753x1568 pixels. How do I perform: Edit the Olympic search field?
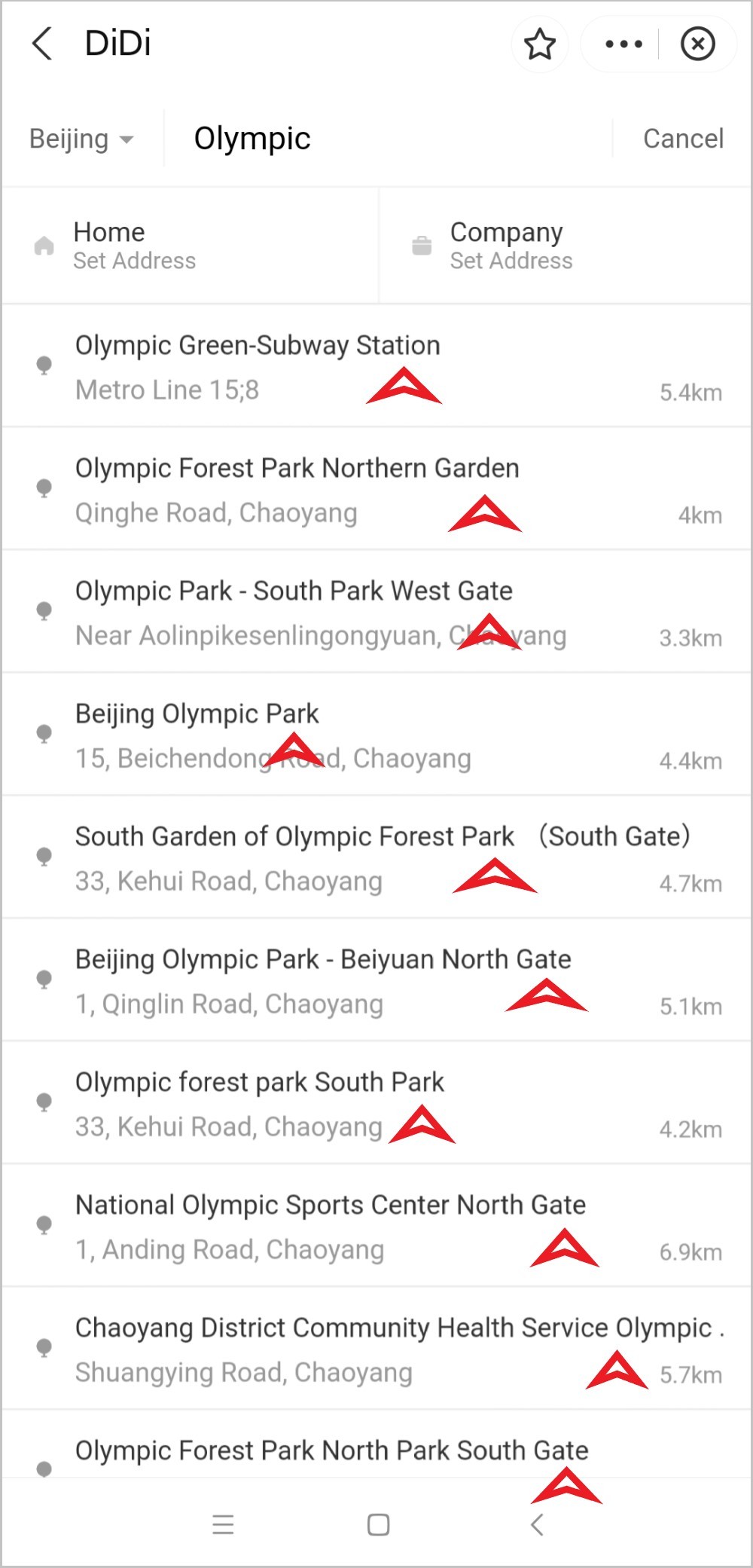coord(388,139)
